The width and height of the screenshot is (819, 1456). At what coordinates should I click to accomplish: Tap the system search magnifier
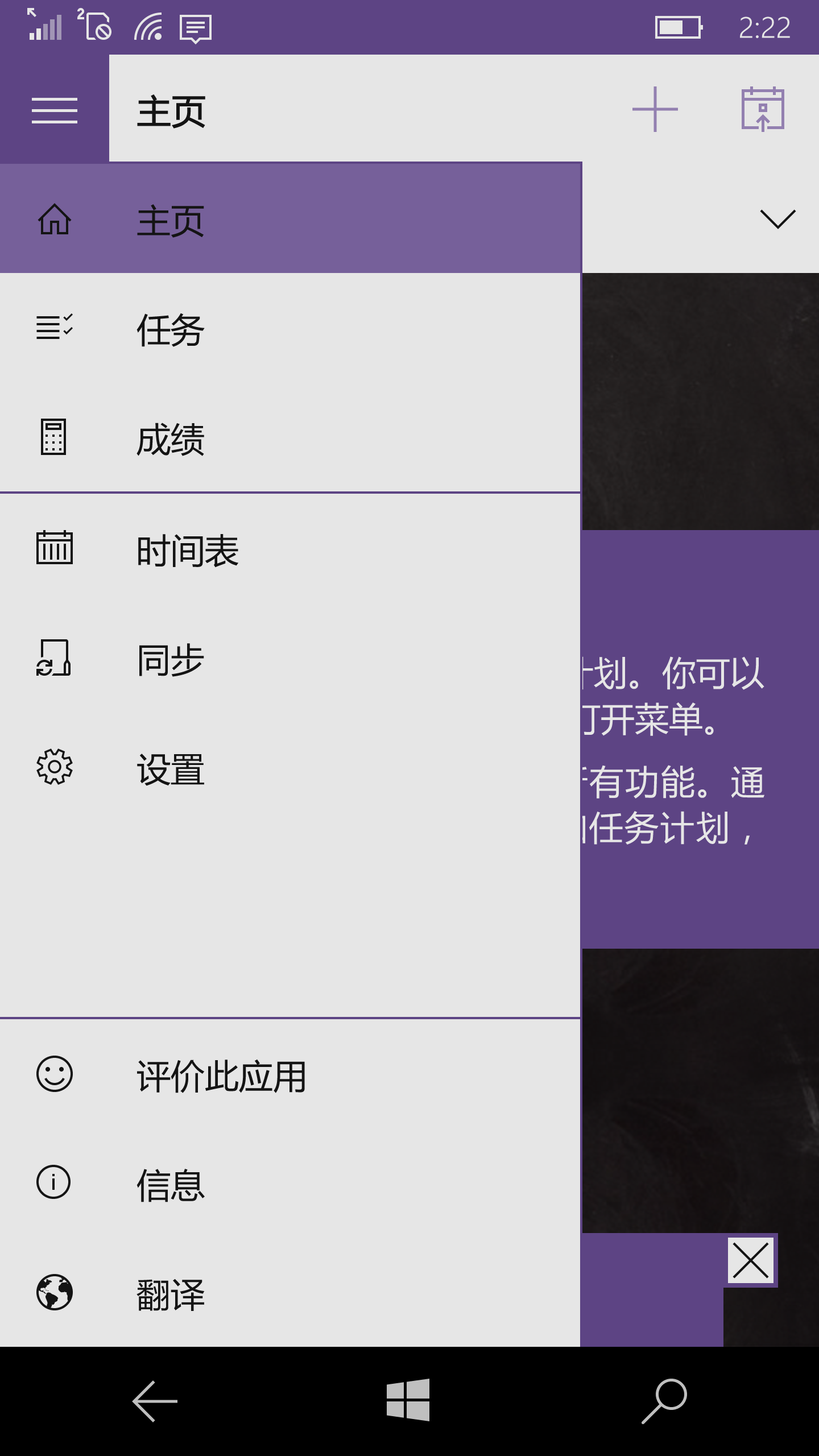[x=664, y=1401]
